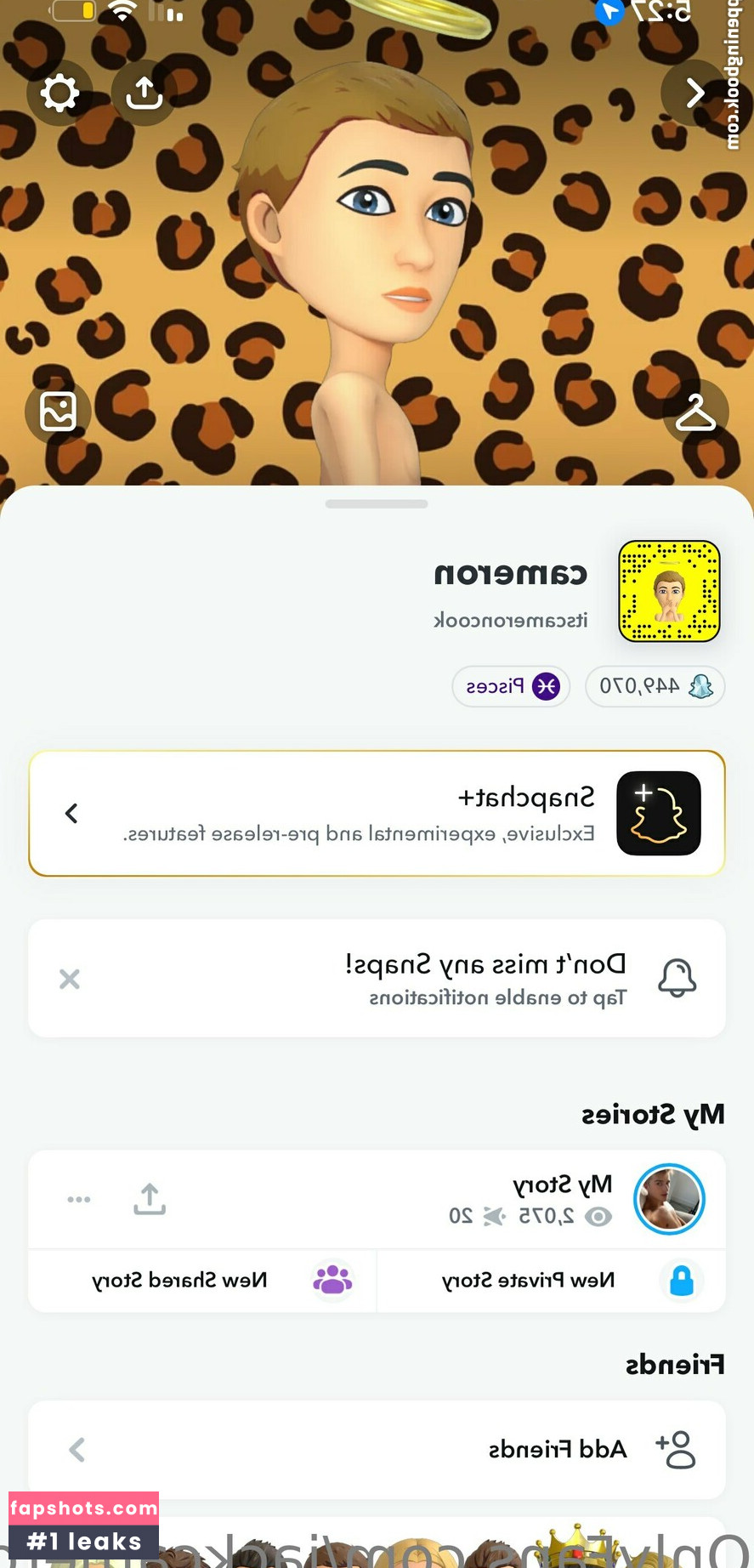Open the settings gear
Image resolution: width=754 pixels, height=1568 pixels.
(60, 93)
